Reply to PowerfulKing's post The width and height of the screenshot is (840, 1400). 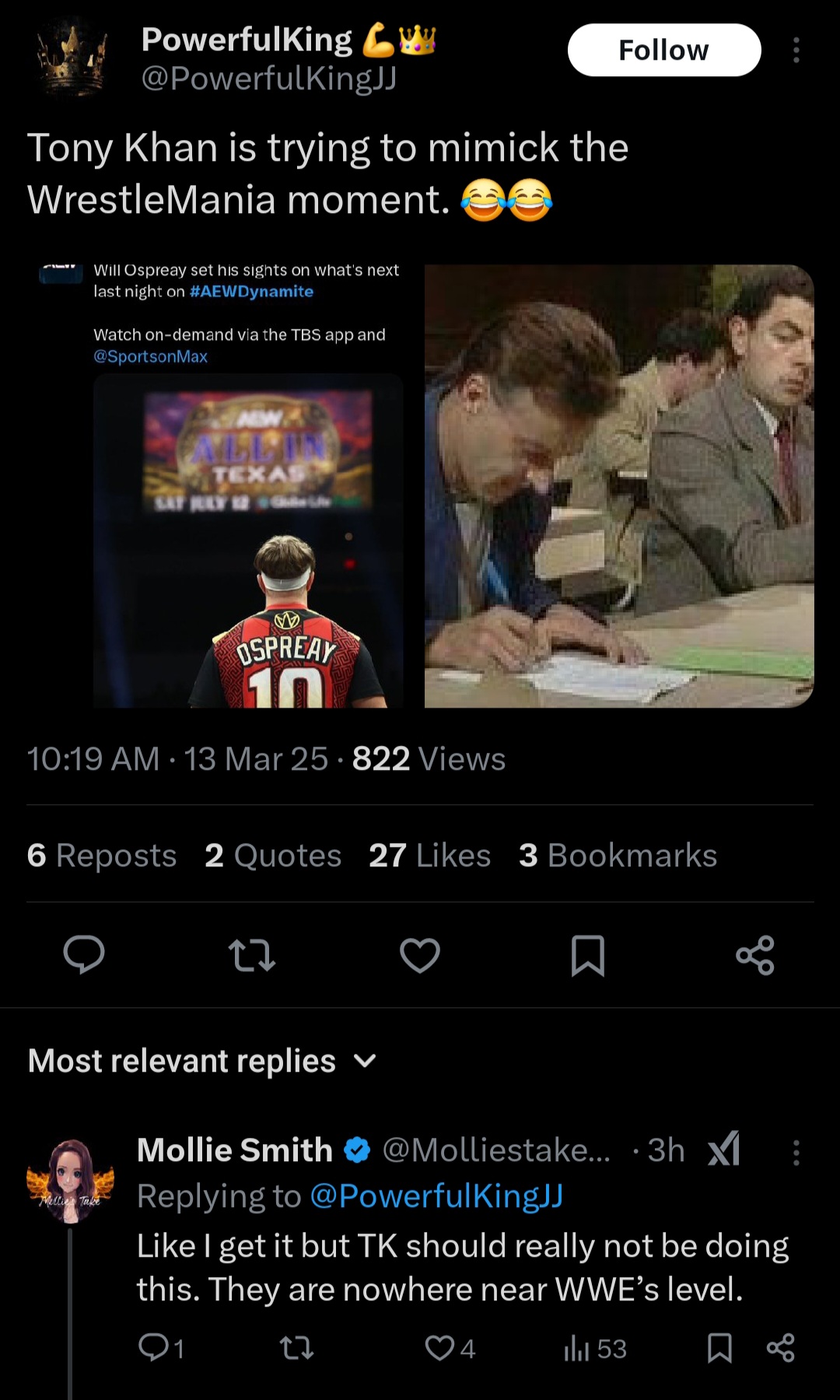pyautogui.click(x=84, y=954)
